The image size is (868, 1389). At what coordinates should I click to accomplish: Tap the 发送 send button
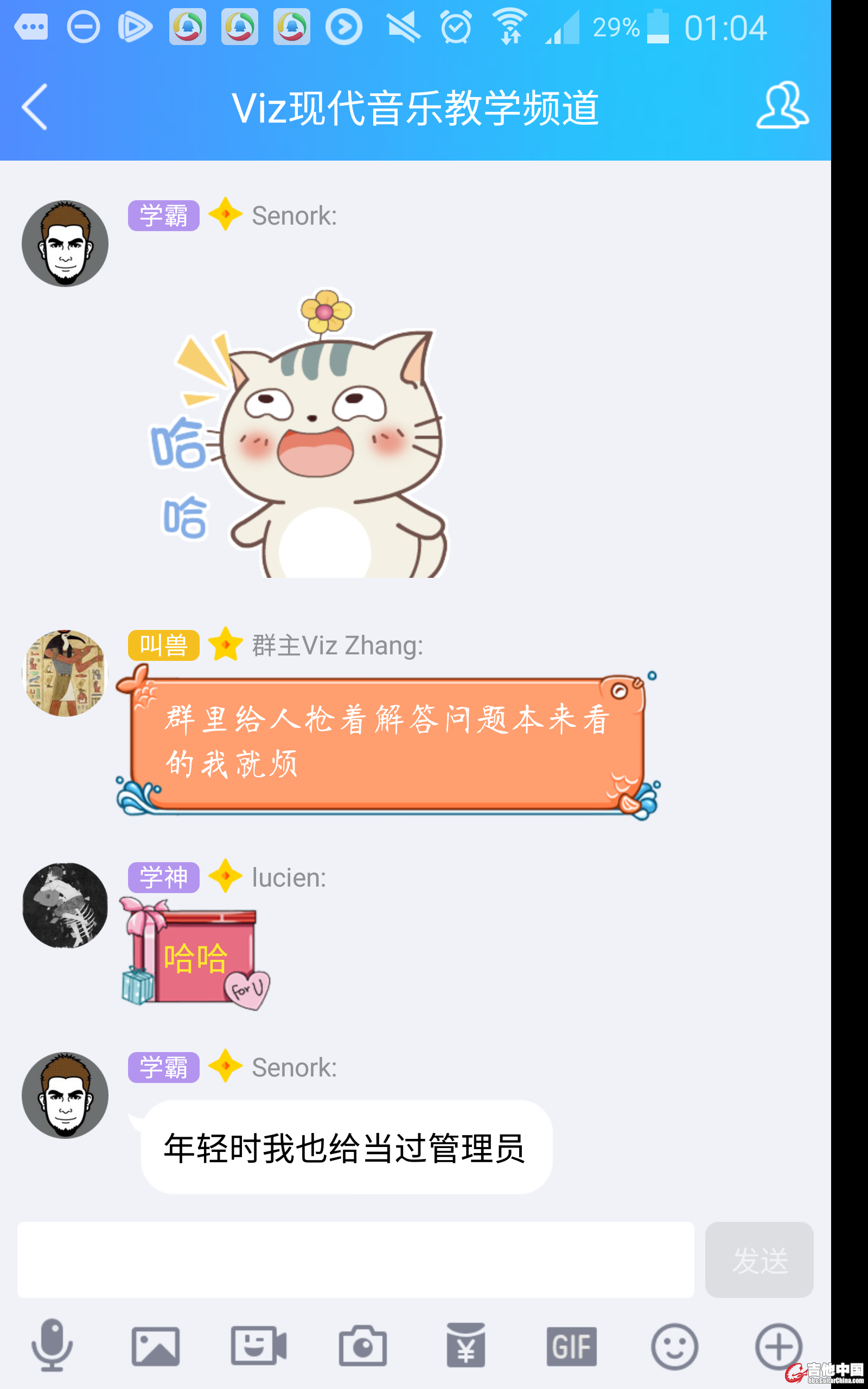(x=758, y=1259)
